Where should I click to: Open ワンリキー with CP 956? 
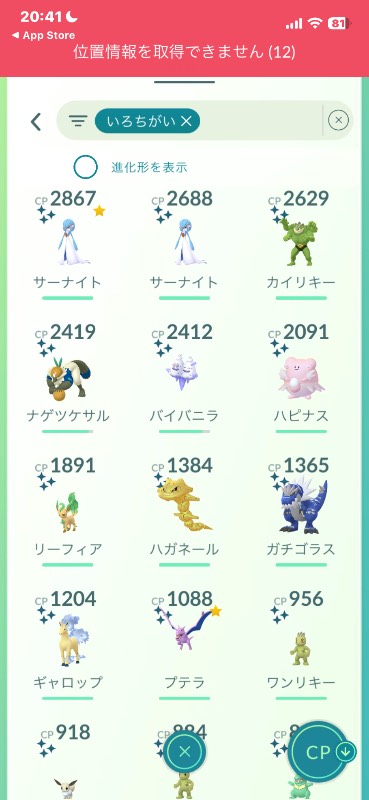click(x=301, y=645)
